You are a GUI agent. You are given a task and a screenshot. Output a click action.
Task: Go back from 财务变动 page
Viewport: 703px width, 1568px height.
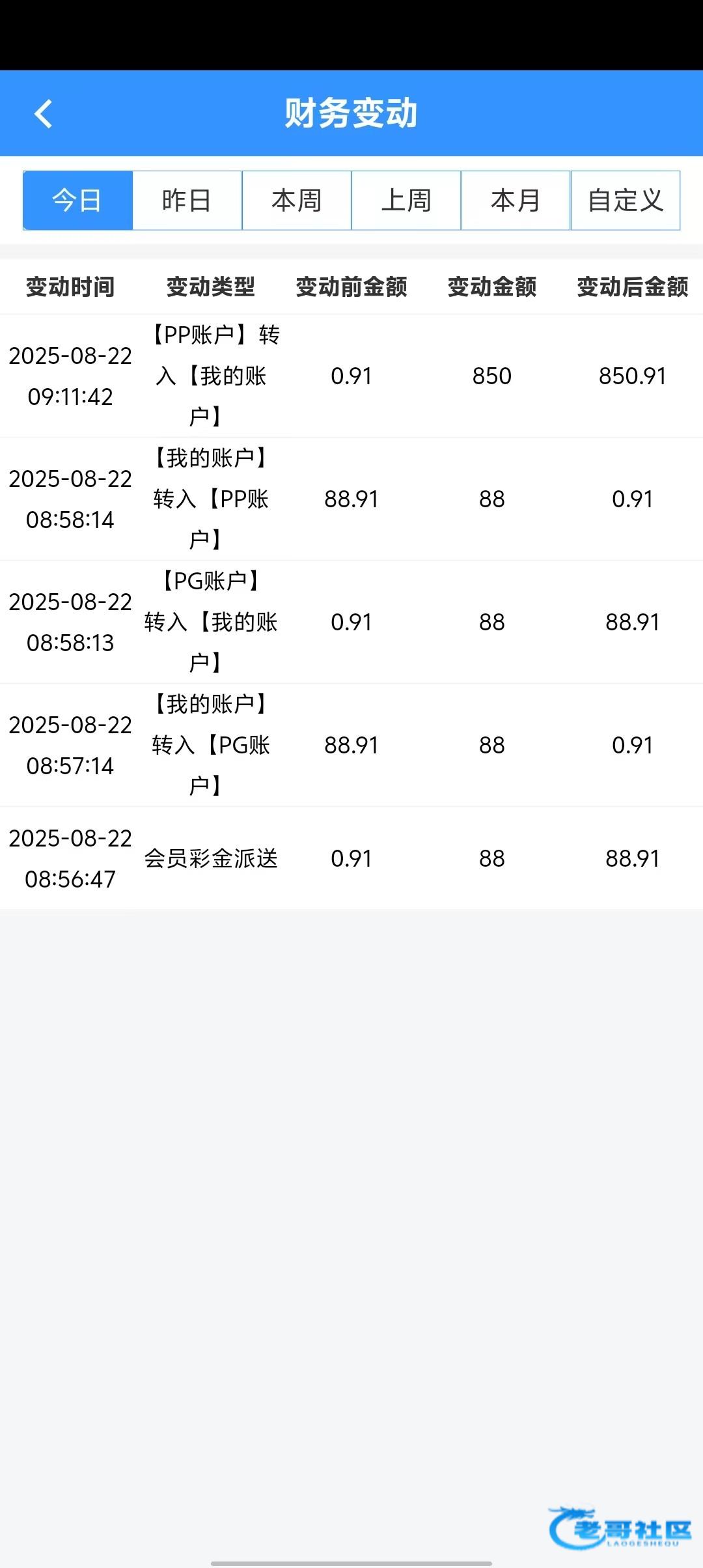[x=43, y=114]
